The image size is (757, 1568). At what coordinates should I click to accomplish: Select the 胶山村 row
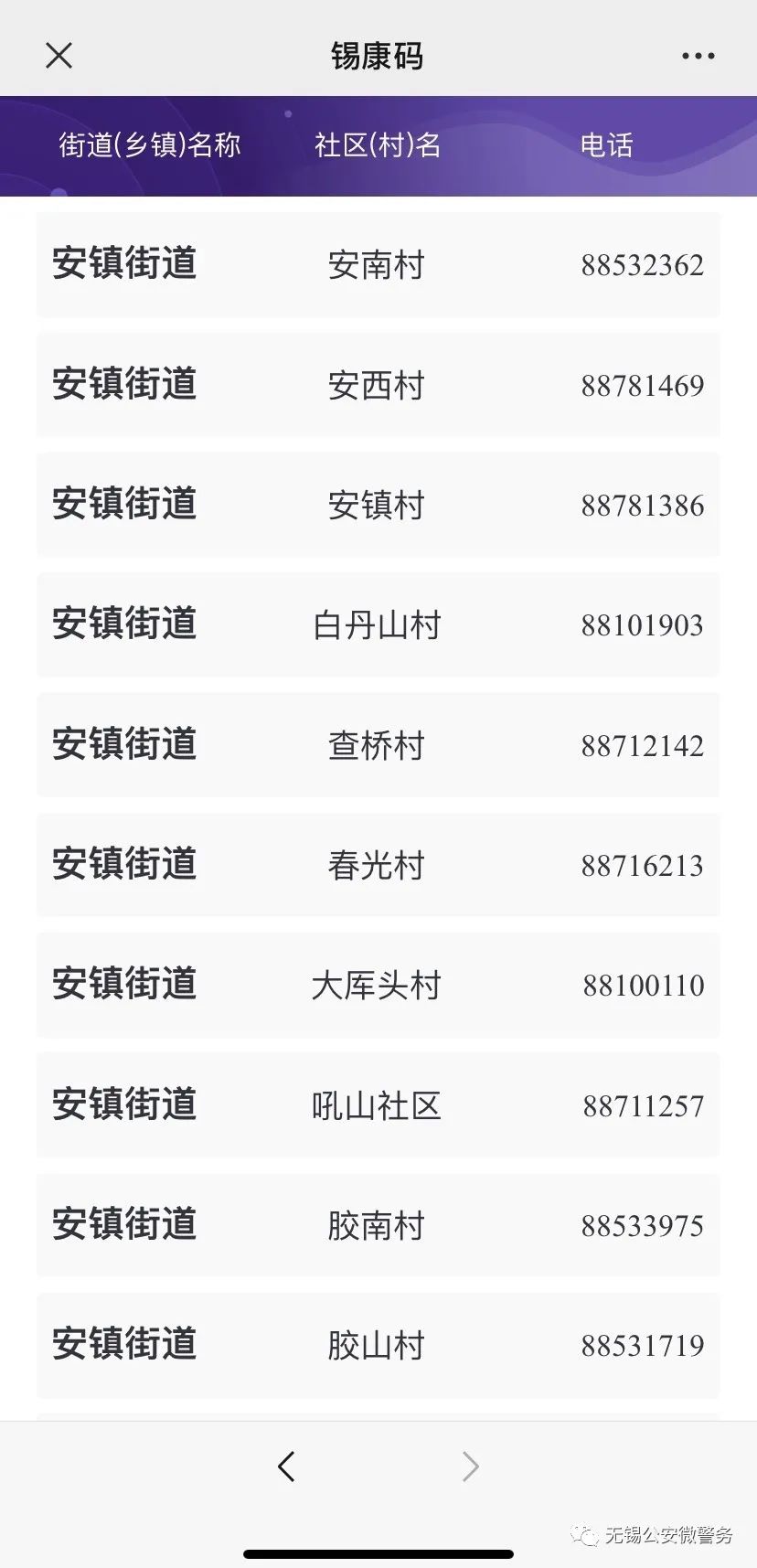point(378,1346)
